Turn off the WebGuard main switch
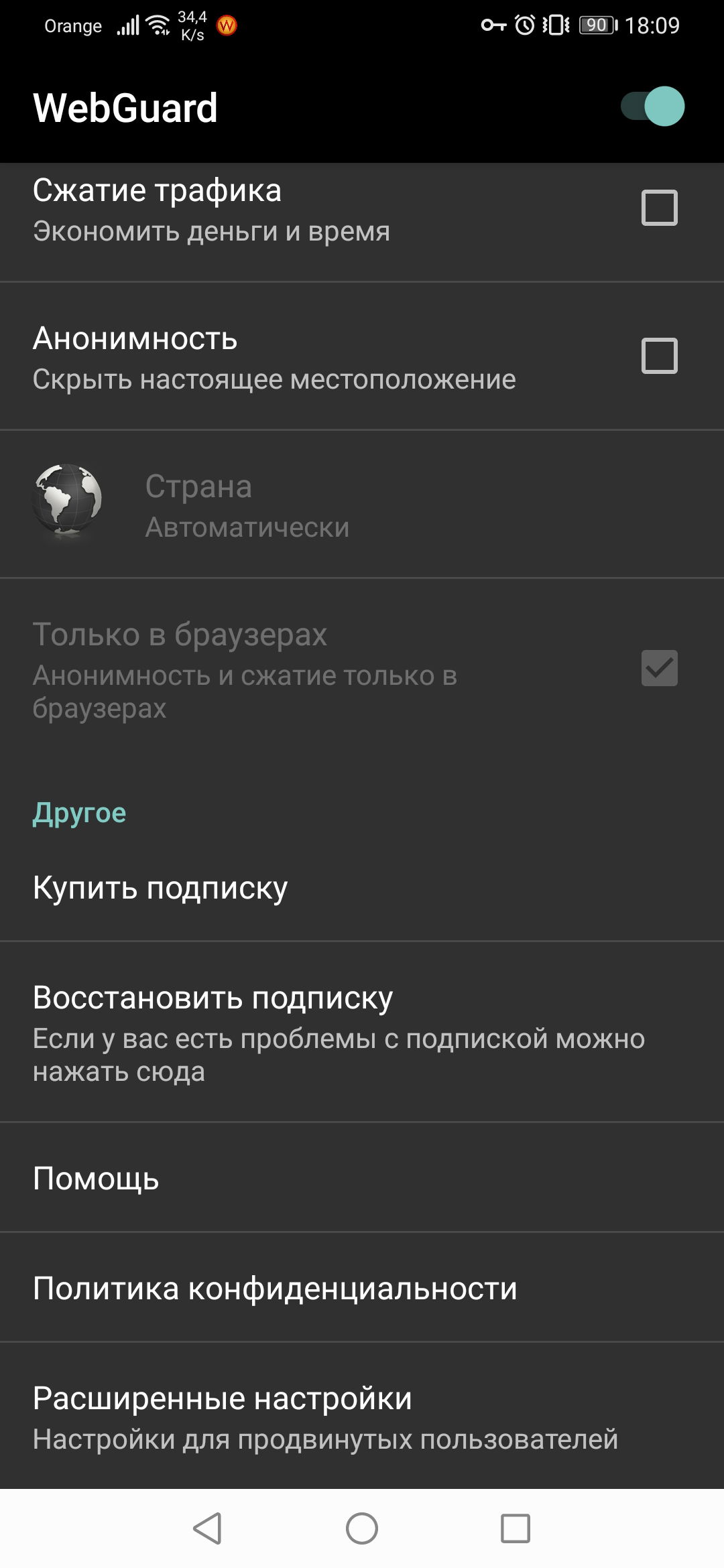The image size is (724, 1568). point(652,107)
